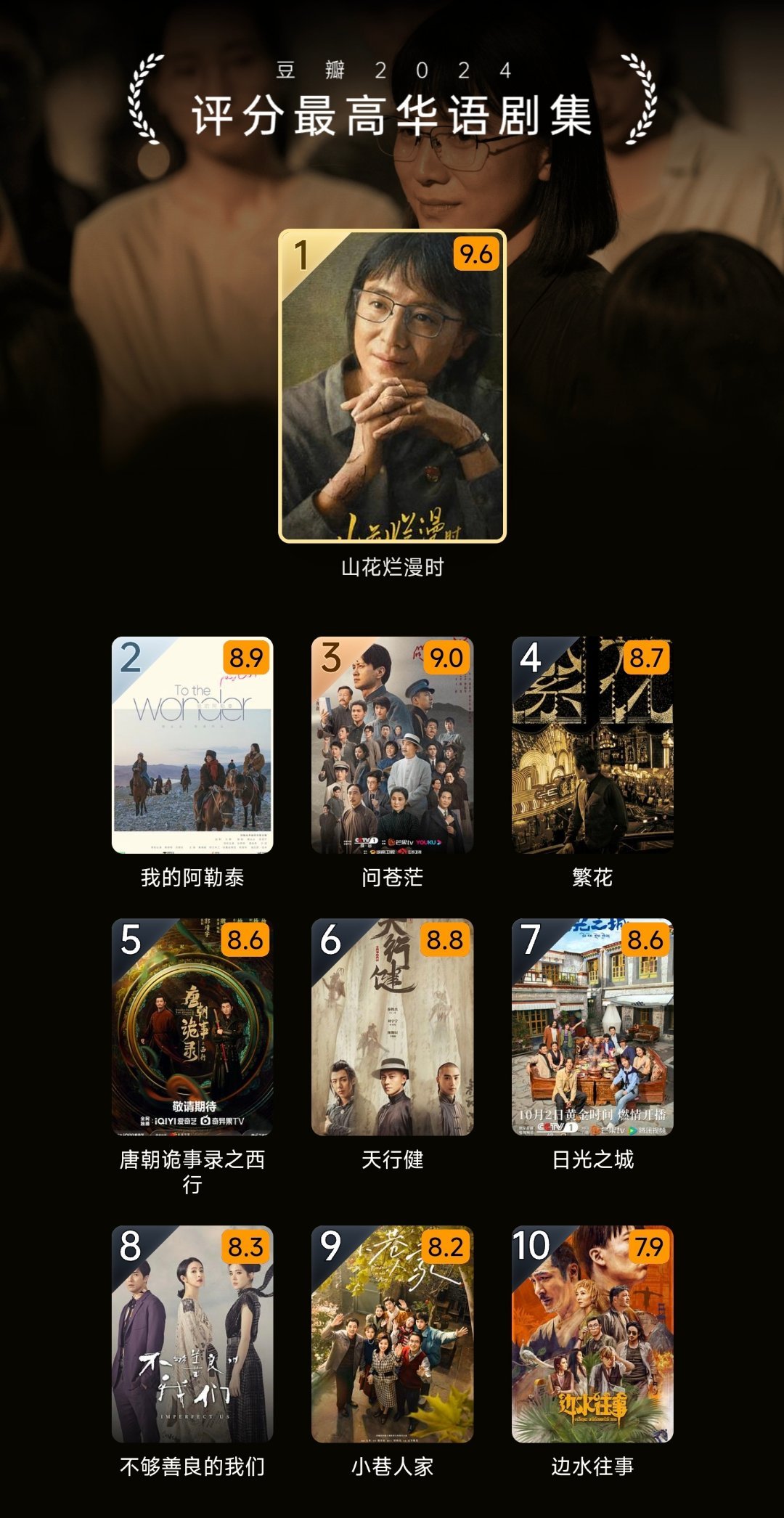Open 唐朝诡事录之西行 entry

click(192, 1027)
